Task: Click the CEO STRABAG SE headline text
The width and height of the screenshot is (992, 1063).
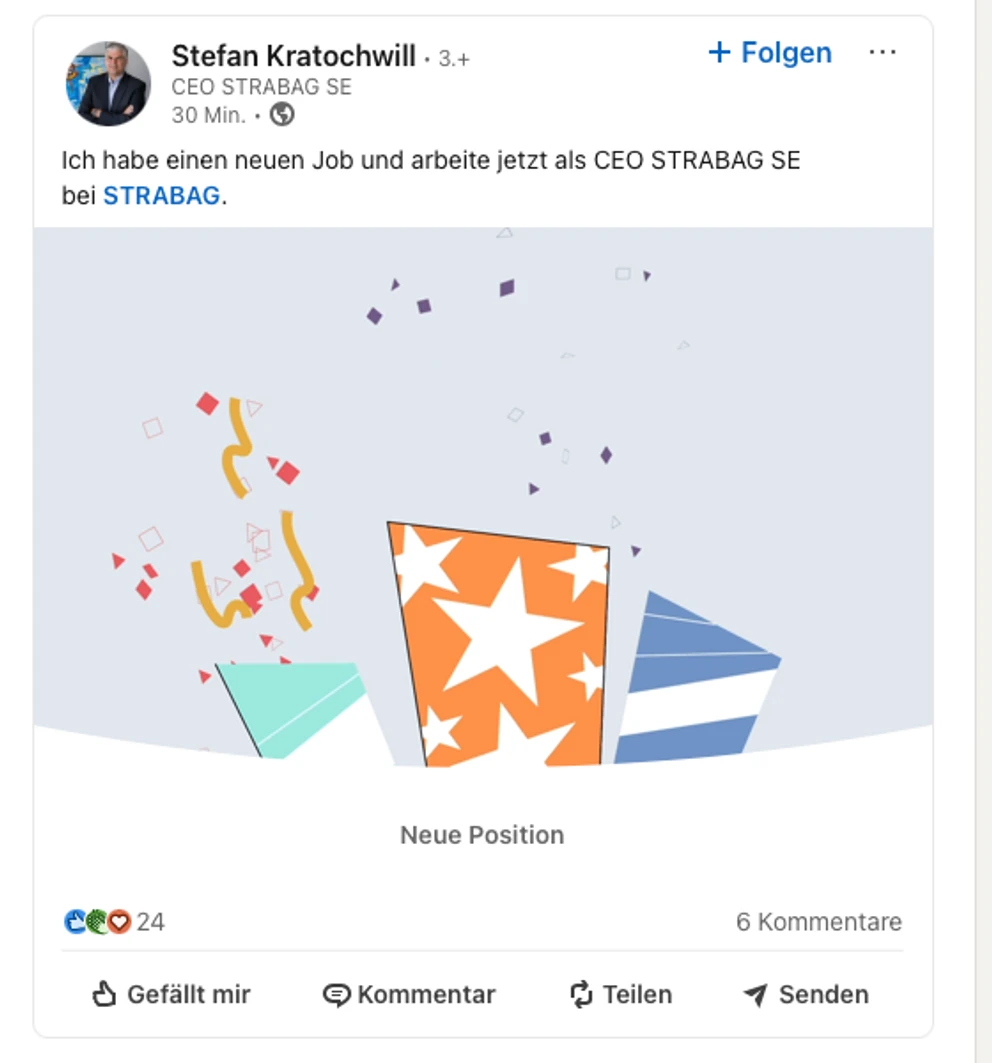Action: coord(261,87)
